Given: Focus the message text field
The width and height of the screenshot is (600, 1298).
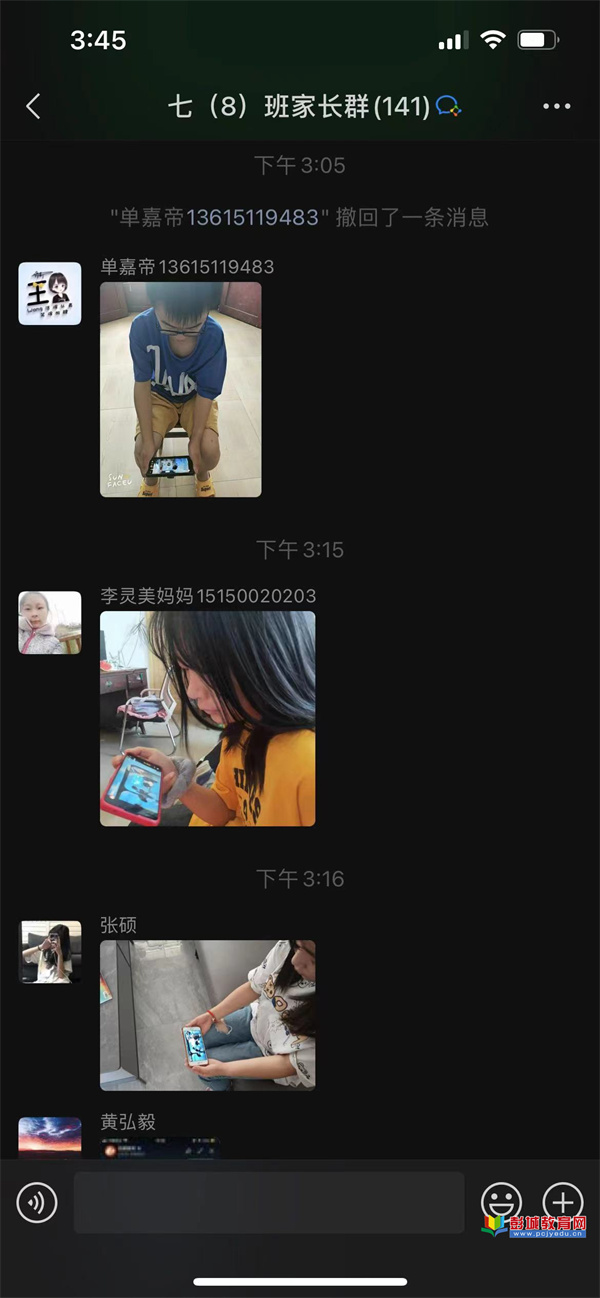Looking at the screenshot, I should coord(268,1202).
